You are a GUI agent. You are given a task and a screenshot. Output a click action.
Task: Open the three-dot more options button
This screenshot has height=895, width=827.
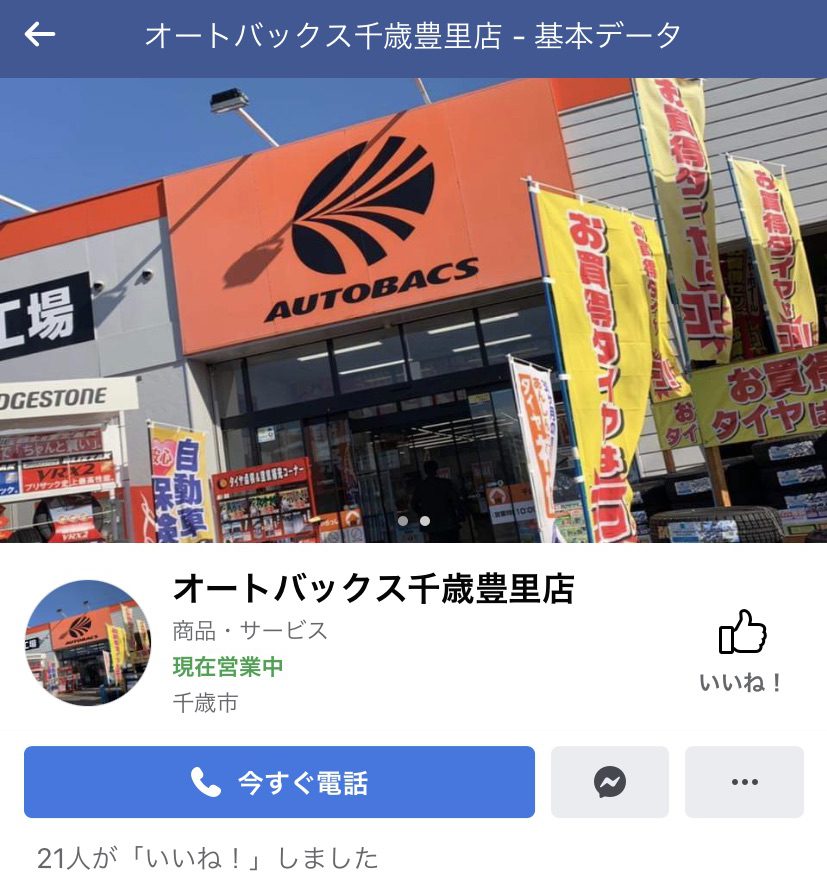pos(744,782)
